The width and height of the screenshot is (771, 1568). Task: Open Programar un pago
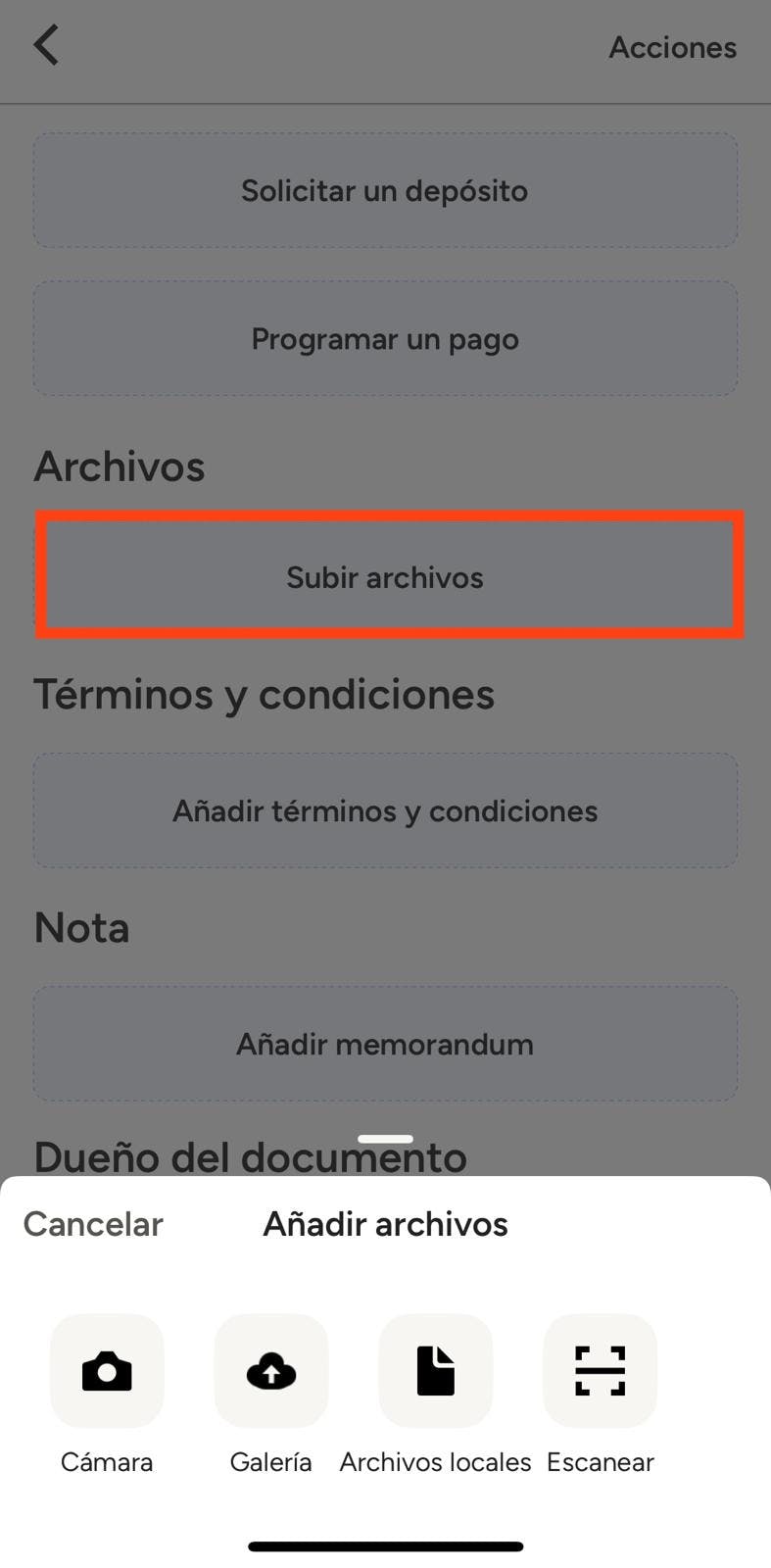coord(386,339)
